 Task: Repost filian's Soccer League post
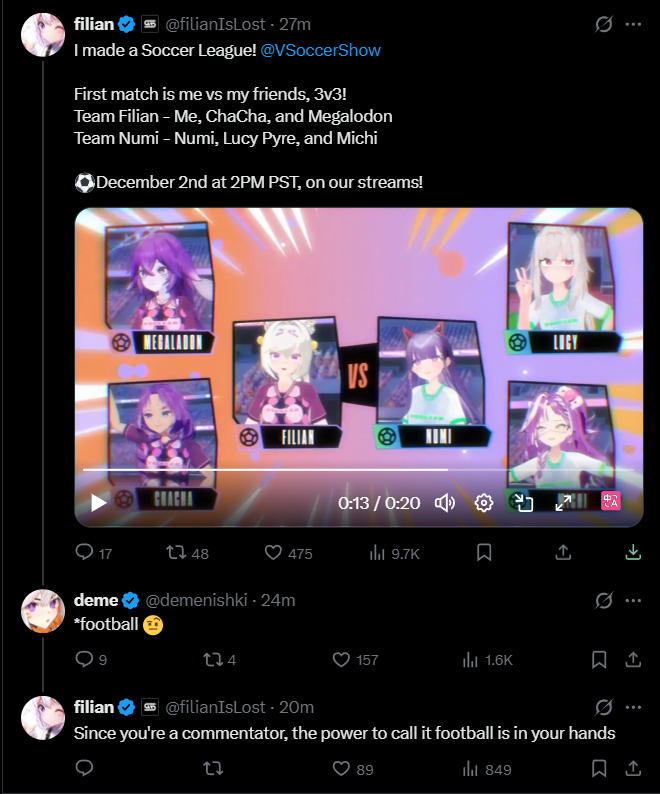176,552
